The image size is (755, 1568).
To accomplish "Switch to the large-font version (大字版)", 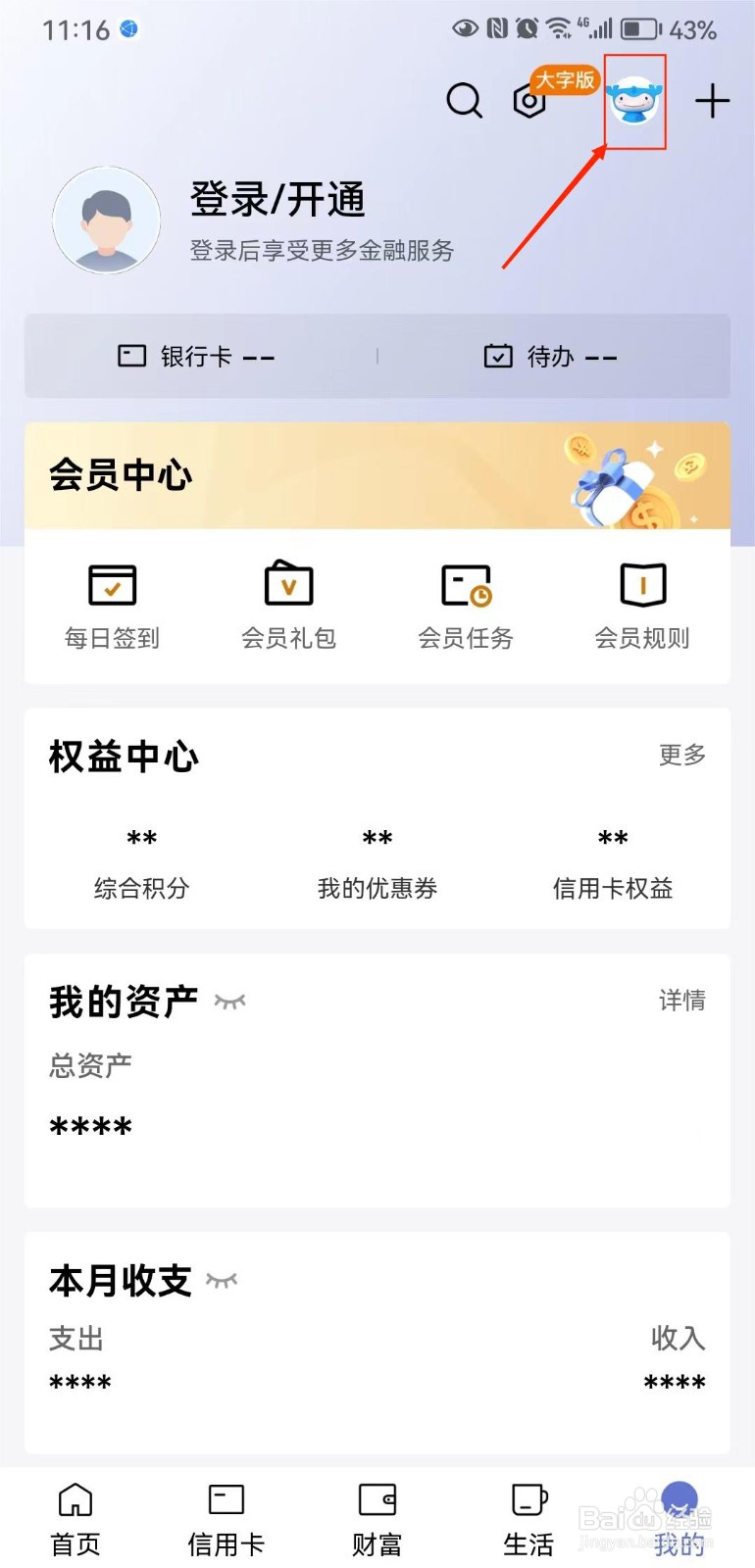I will tap(563, 80).
